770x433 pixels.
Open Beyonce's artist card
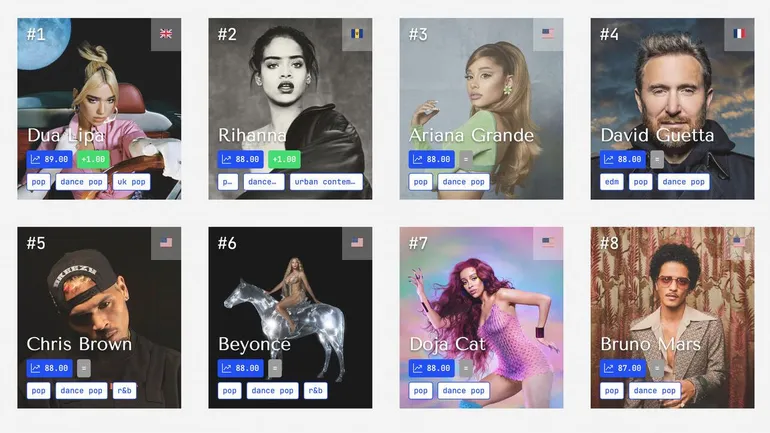290,300
